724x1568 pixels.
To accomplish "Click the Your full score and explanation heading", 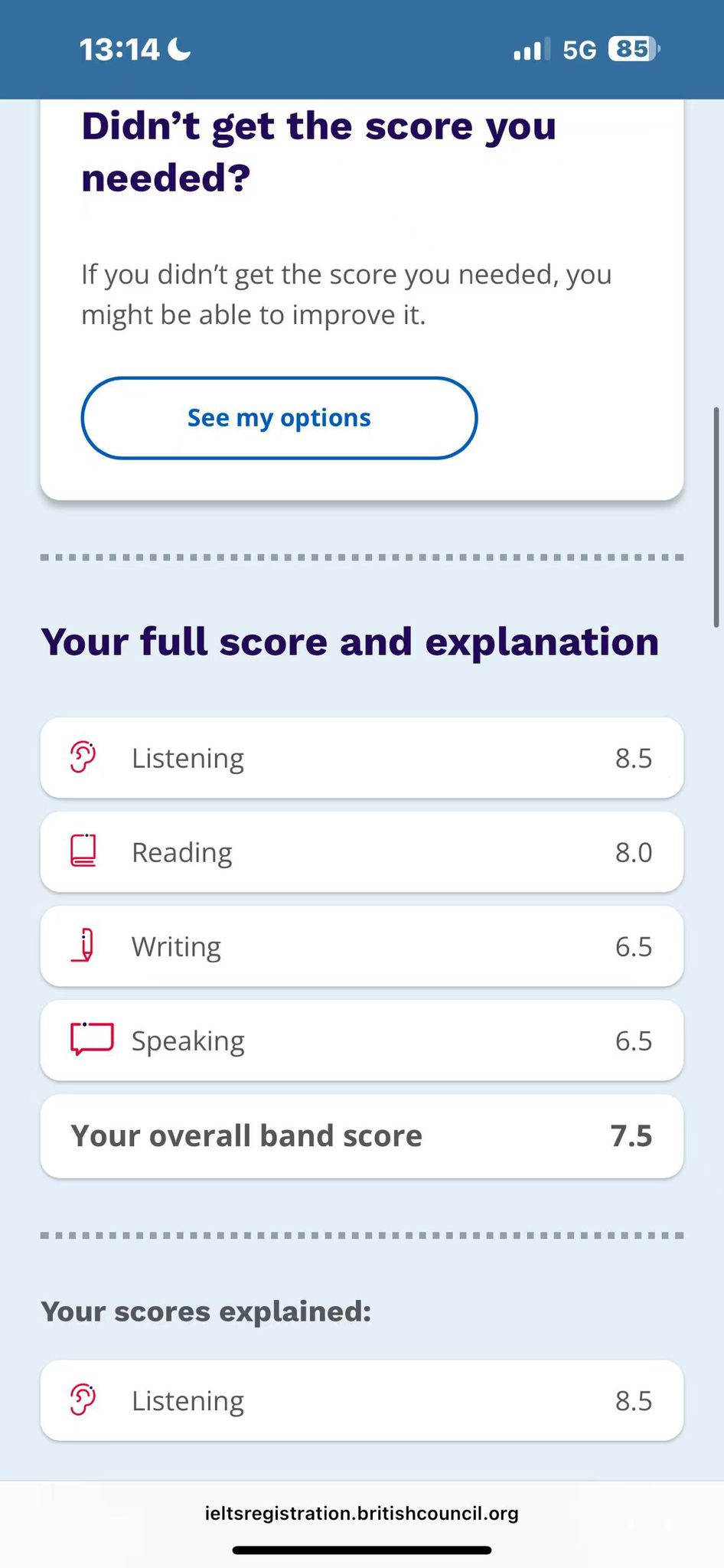I will pos(350,642).
